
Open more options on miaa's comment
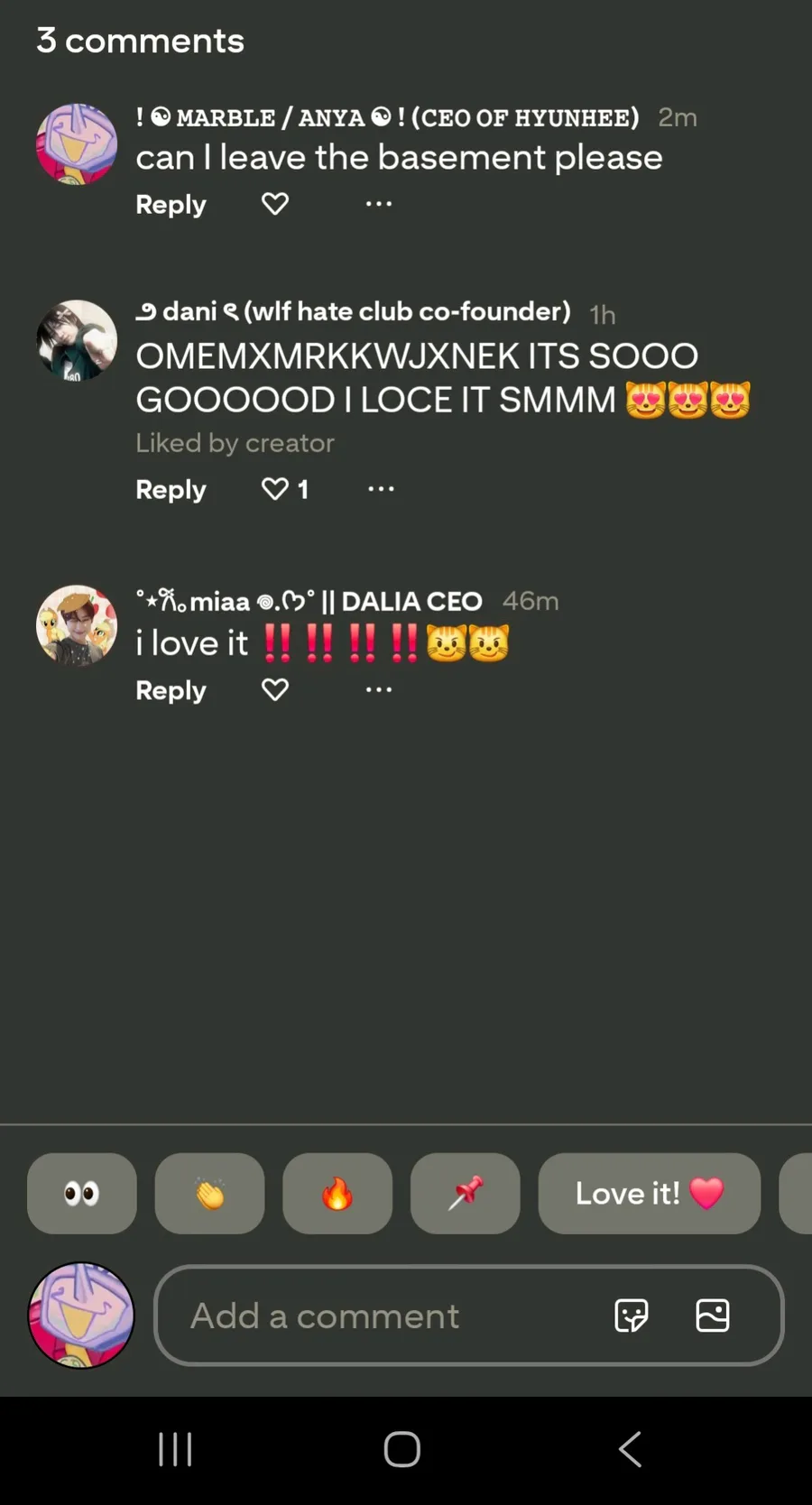point(379,689)
